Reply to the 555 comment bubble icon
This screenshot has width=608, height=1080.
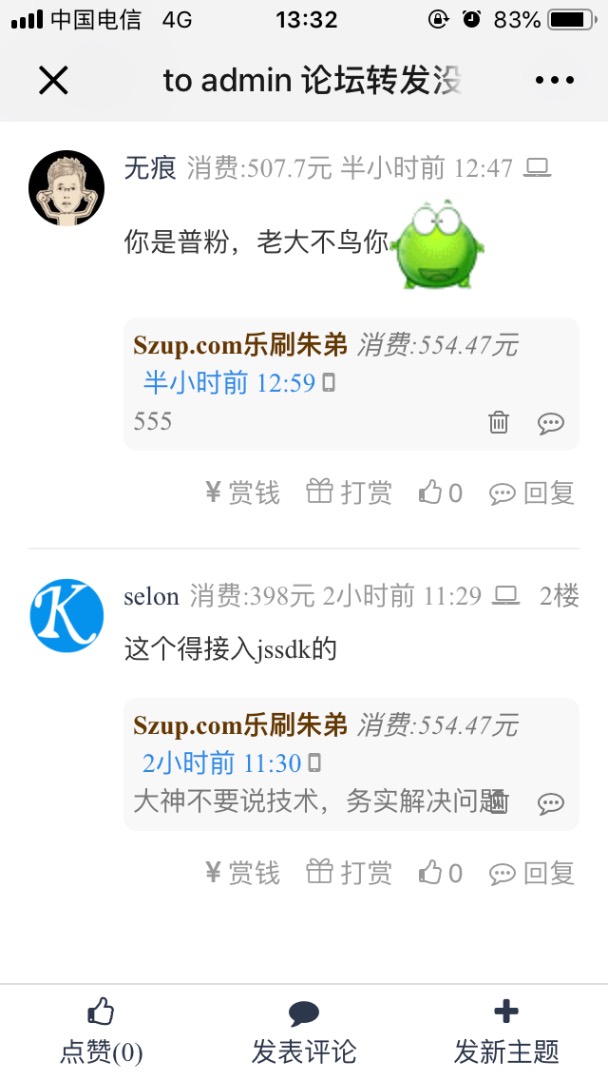(551, 423)
